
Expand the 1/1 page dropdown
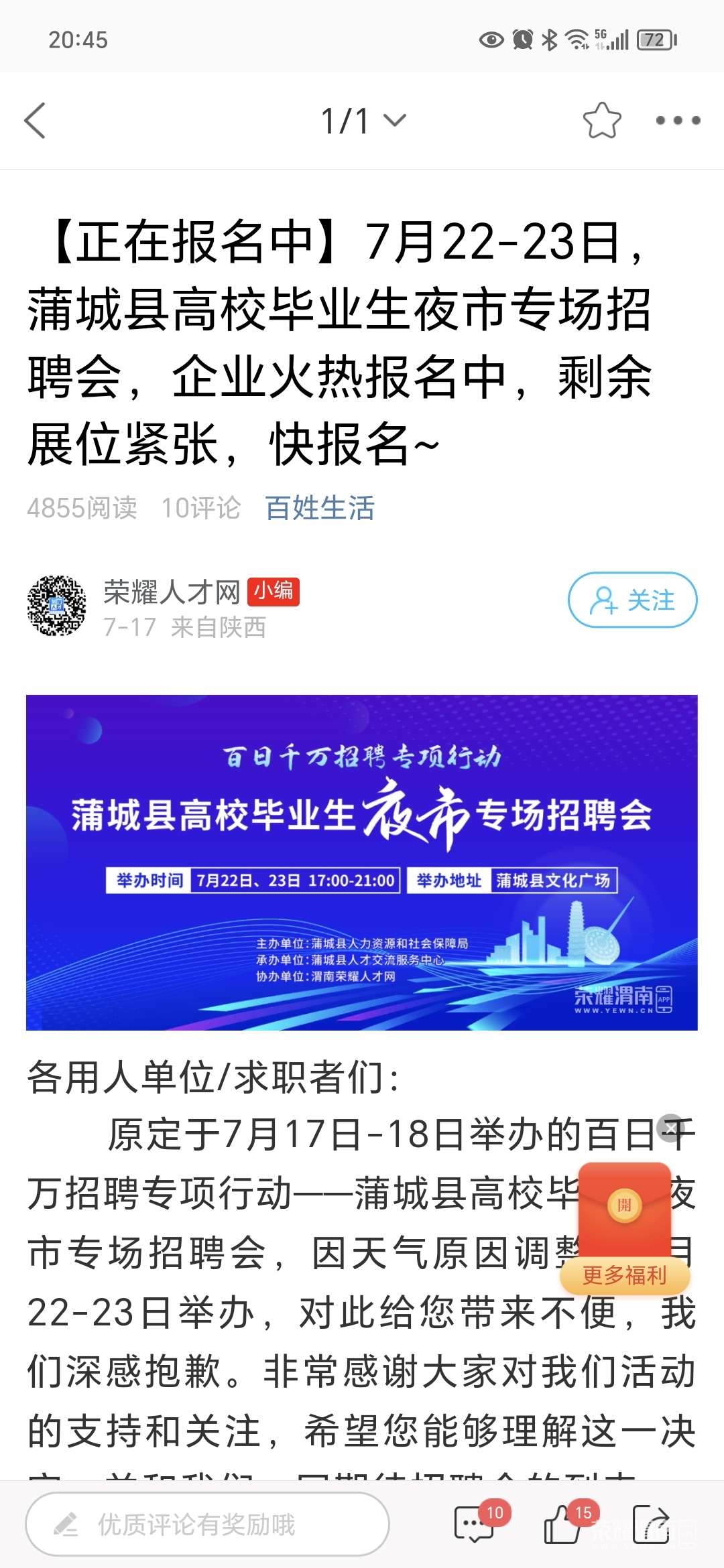363,121
